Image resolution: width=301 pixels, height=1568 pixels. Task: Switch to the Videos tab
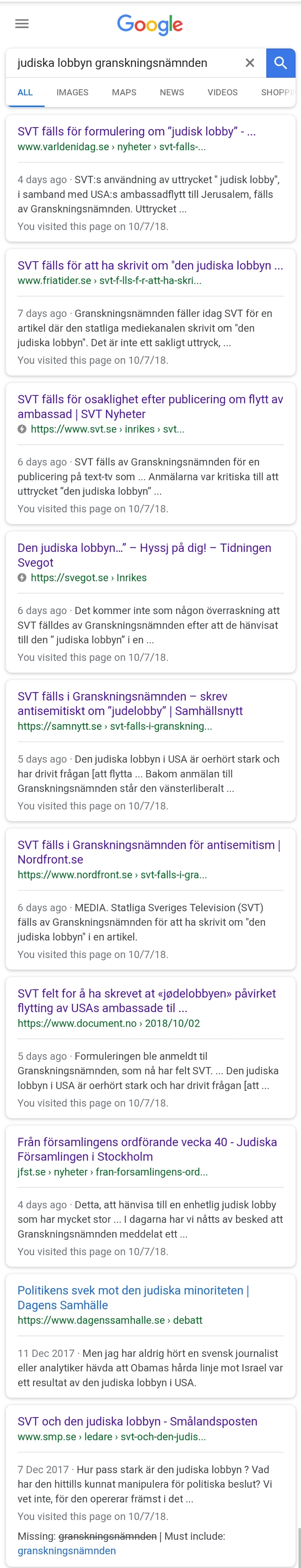tap(223, 93)
